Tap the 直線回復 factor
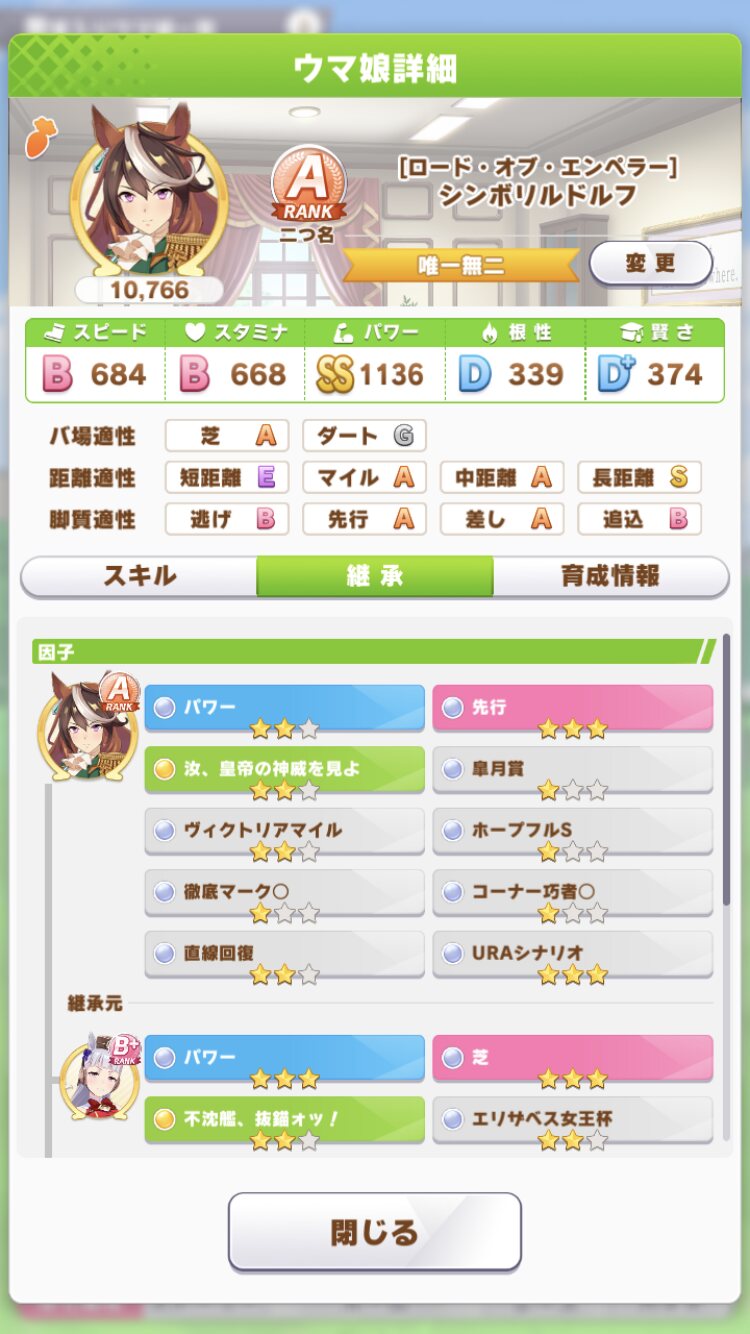 click(x=284, y=953)
